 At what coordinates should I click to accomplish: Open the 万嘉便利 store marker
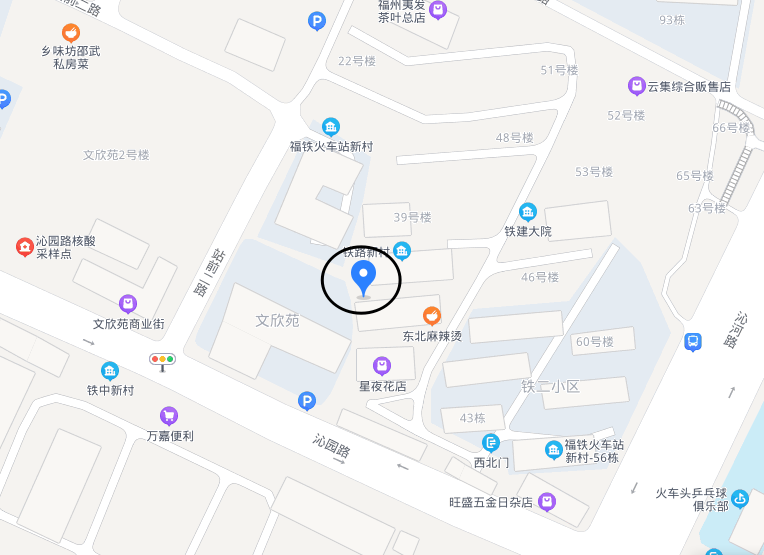tap(169, 416)
